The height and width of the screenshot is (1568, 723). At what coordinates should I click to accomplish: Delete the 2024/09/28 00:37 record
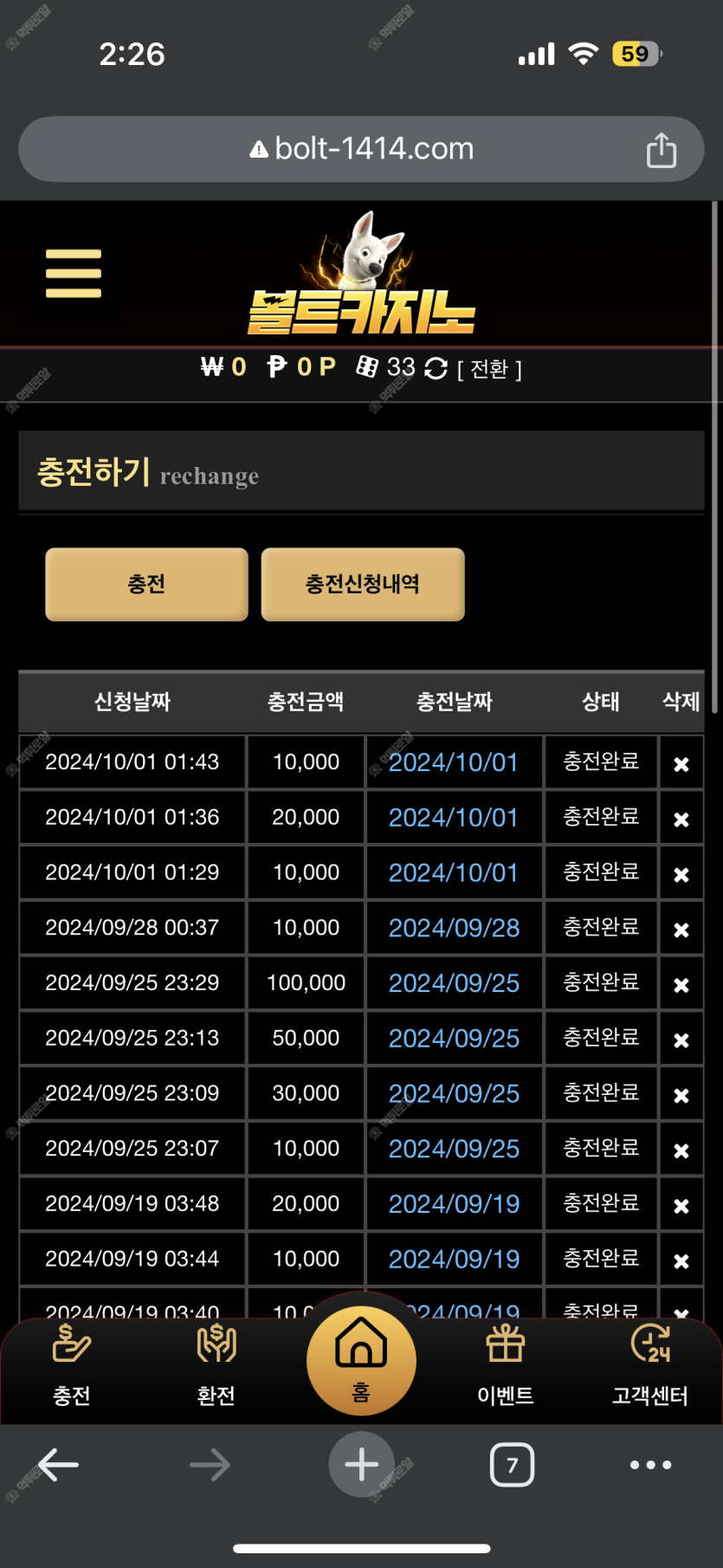tap(681, 930)
